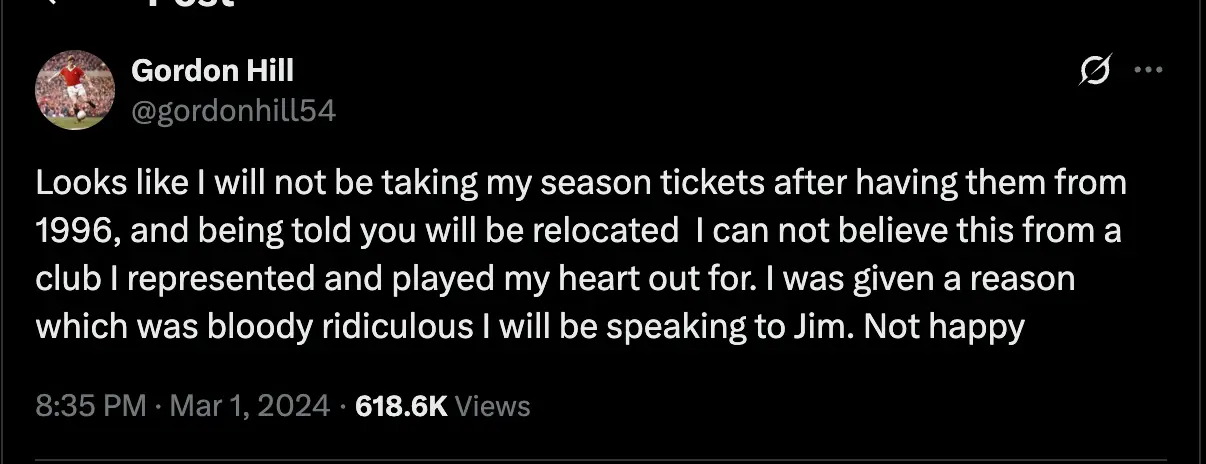Open the @gordonhill54 handle
The image size is (1206, 464).
point(233,110)
